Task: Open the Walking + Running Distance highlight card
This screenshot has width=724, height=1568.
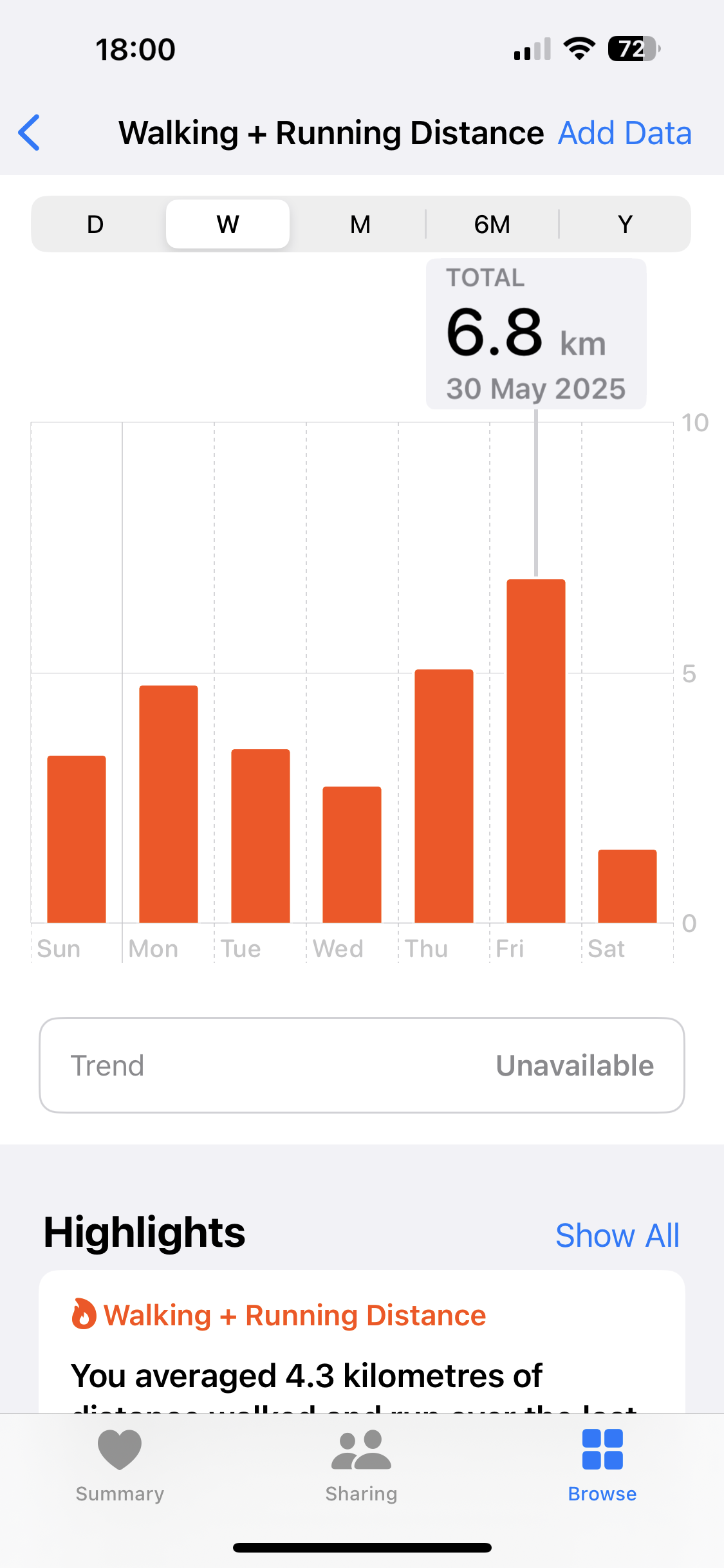Action: [x=362, y=1341]
